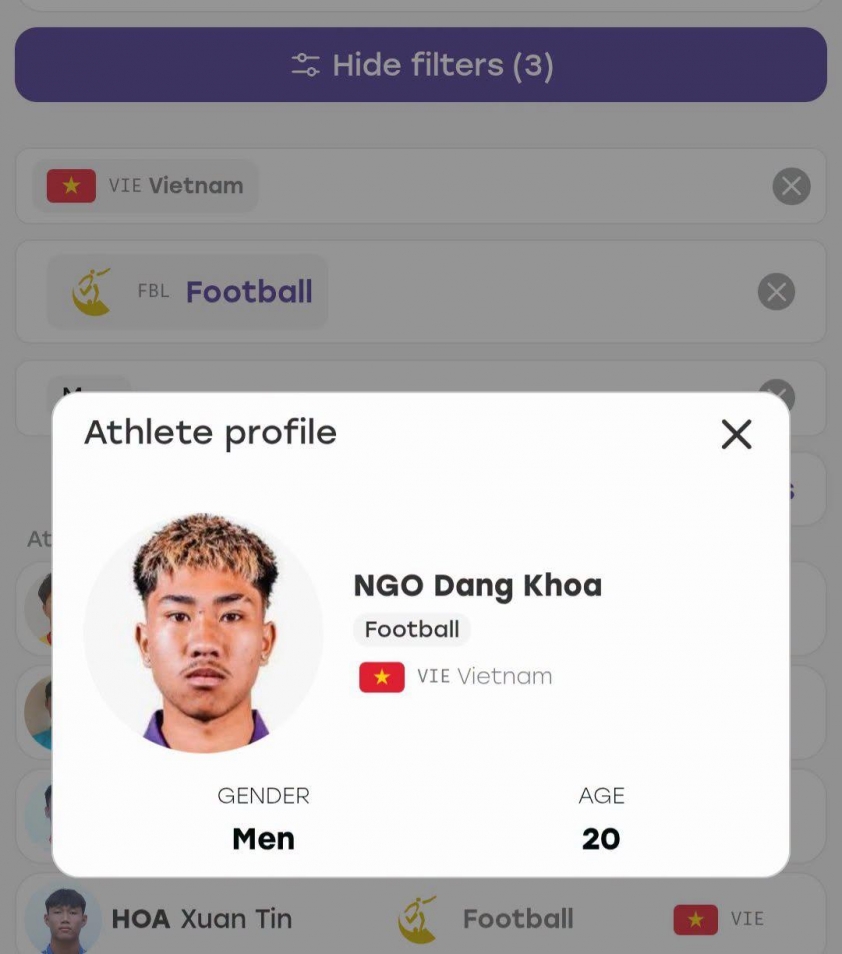Close the Athlete profile dialog

[x=736, y=434]
